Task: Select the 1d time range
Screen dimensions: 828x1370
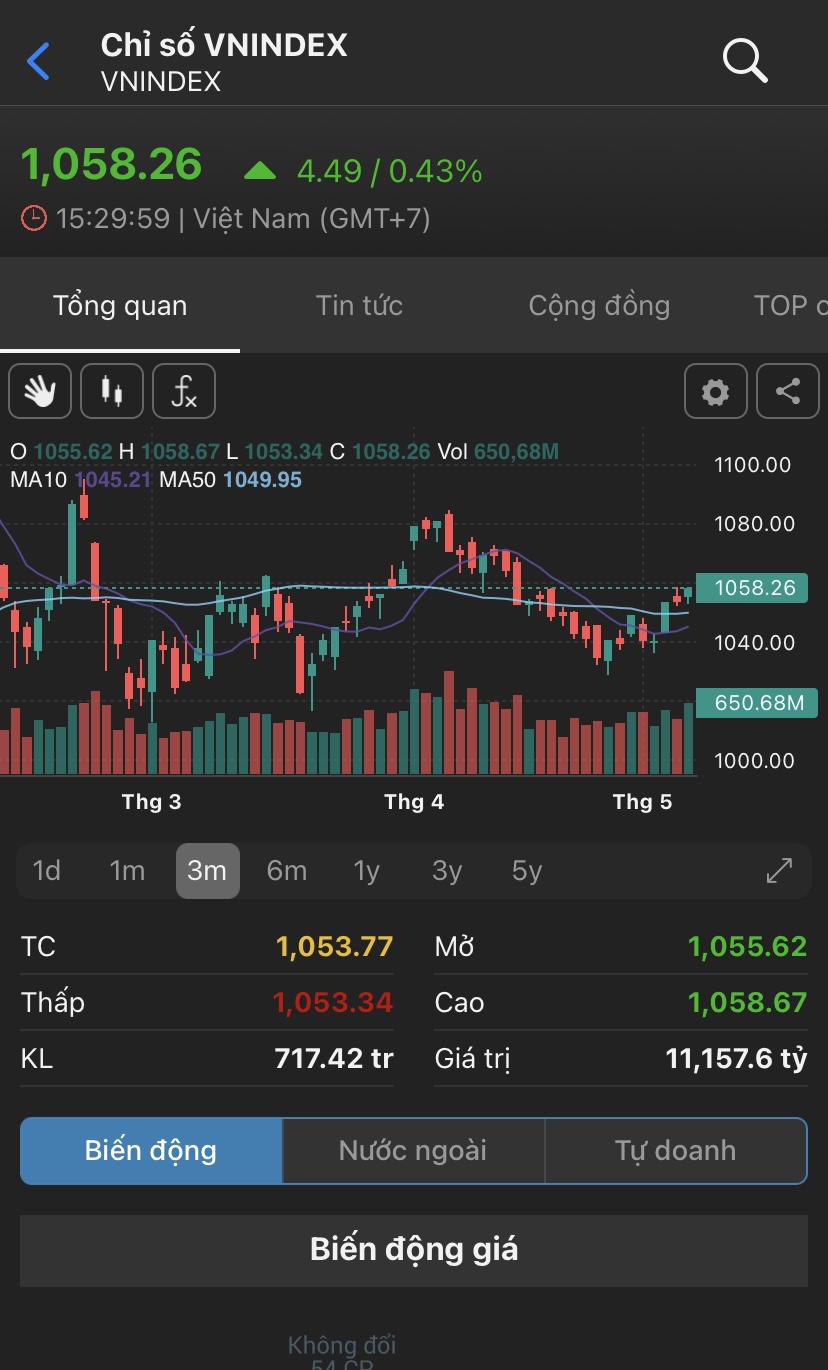Action: pos(47,871)
